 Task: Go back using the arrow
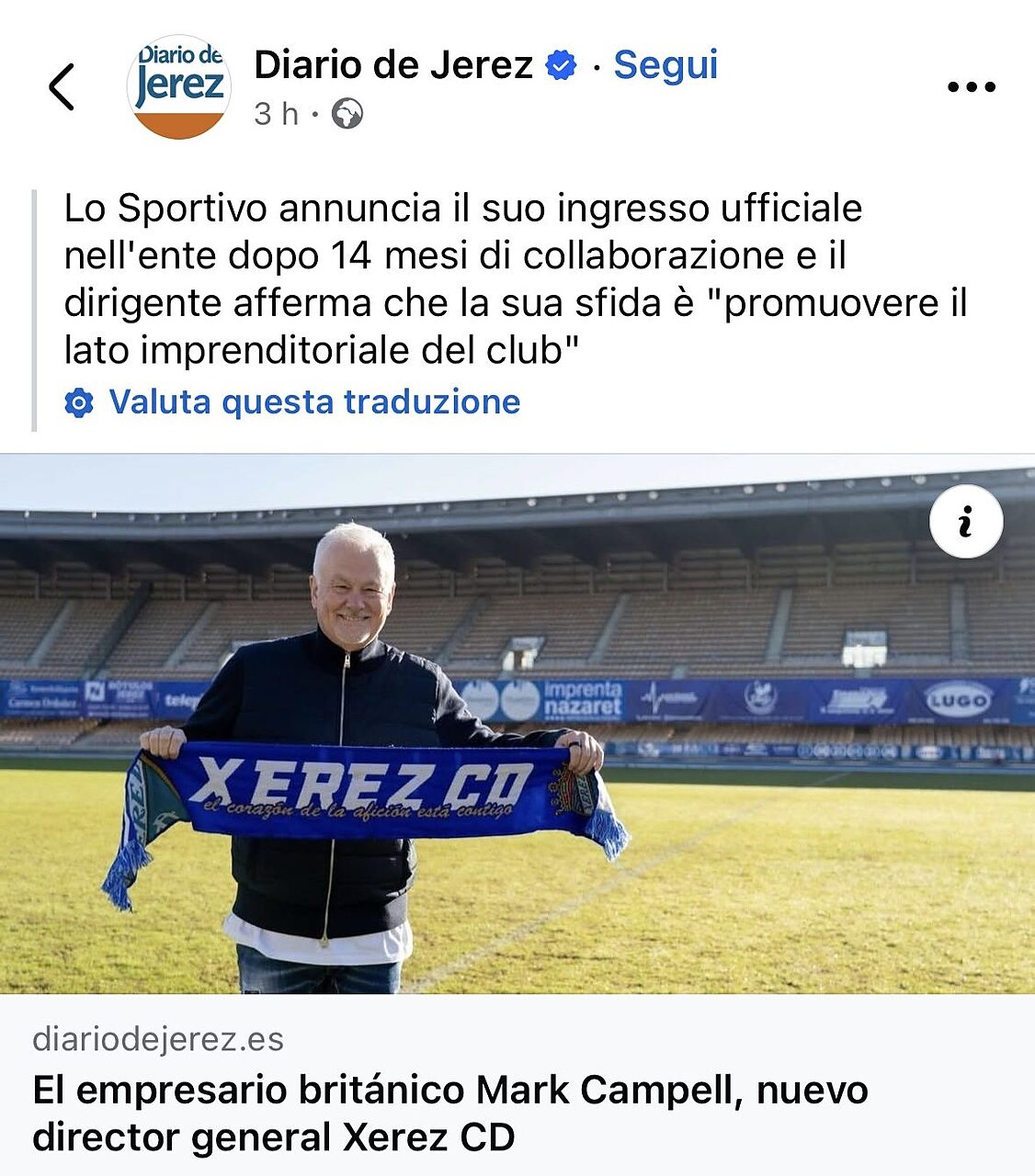coord(61,87)
